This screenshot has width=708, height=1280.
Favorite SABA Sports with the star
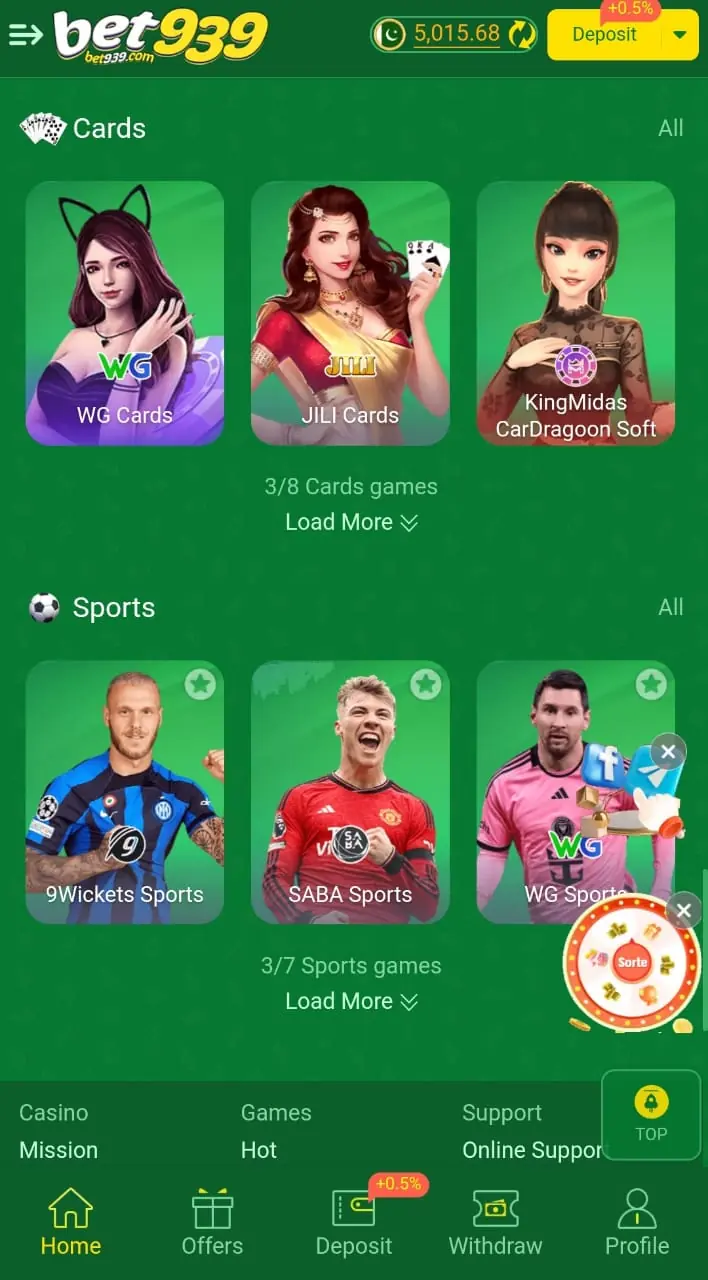(426, 684)
